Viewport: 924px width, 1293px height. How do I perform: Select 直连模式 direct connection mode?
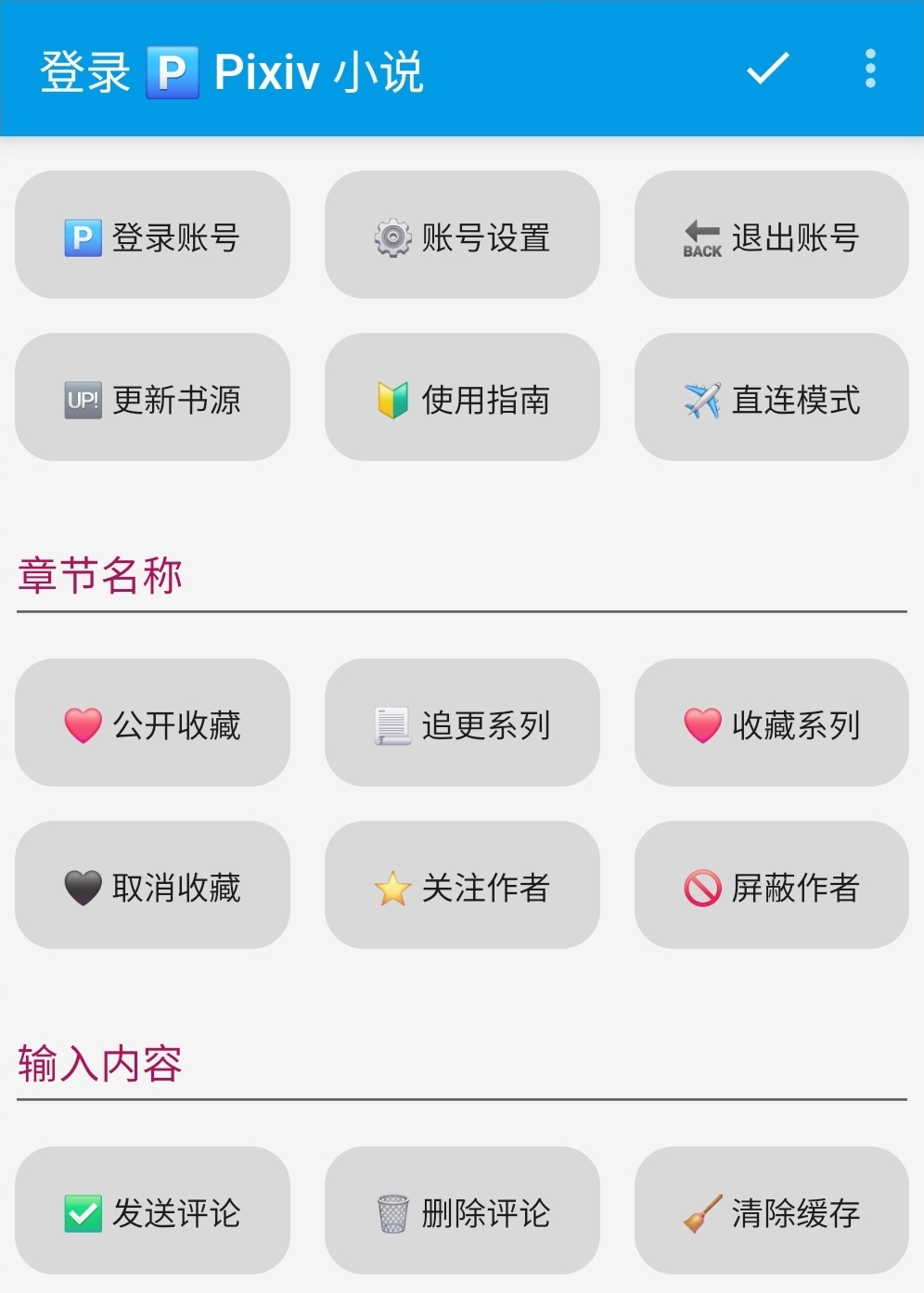tap(771, 398)
